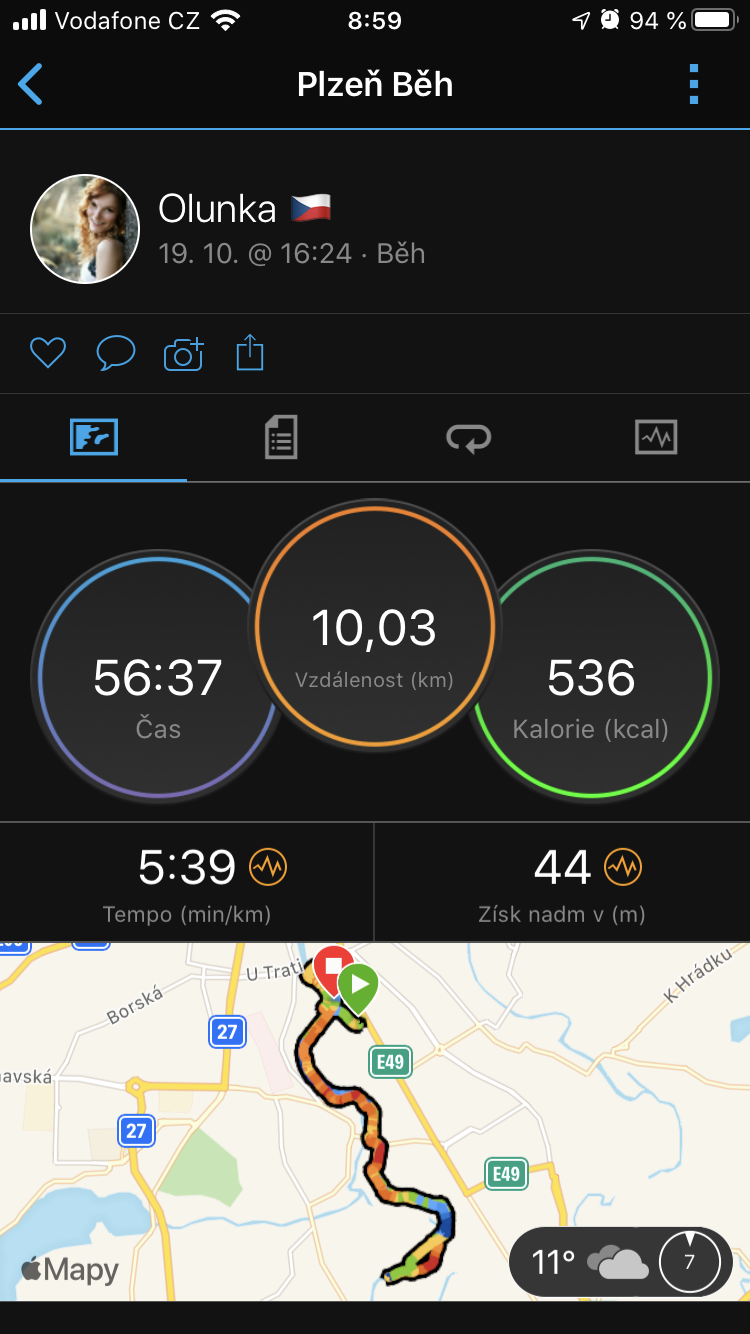Switch to the laps tab
Screen dimensions: 750x1334
[x=468, y=438]
